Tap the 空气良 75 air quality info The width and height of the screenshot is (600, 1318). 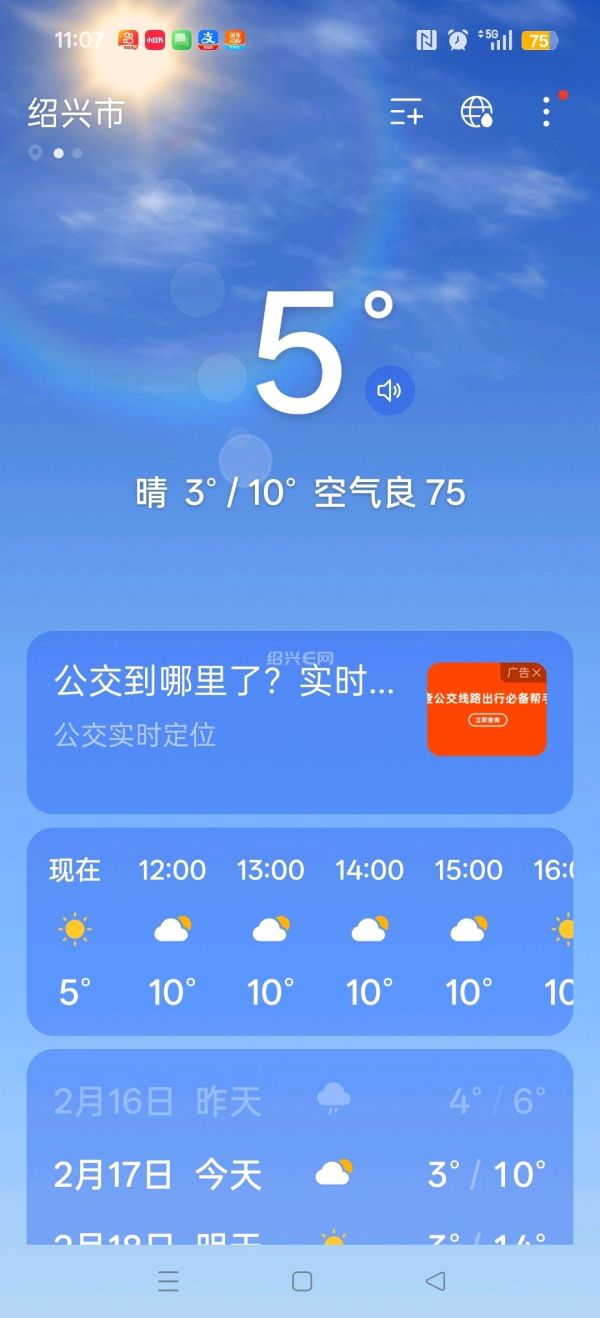pyautogui.click(x=390, y=493)
